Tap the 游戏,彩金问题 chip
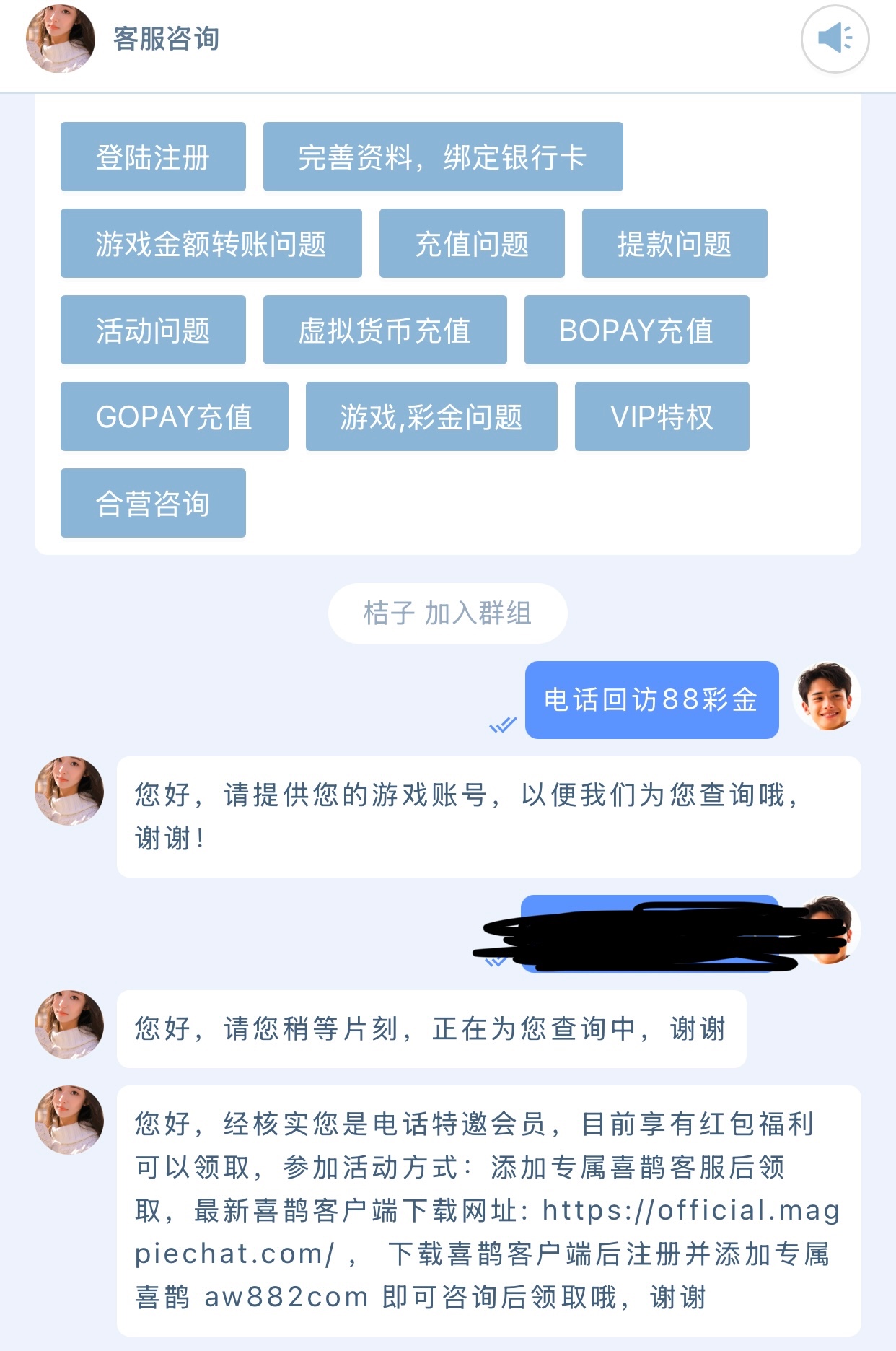Viewport: 896px width, 1351px height. (x=431, y=416)
